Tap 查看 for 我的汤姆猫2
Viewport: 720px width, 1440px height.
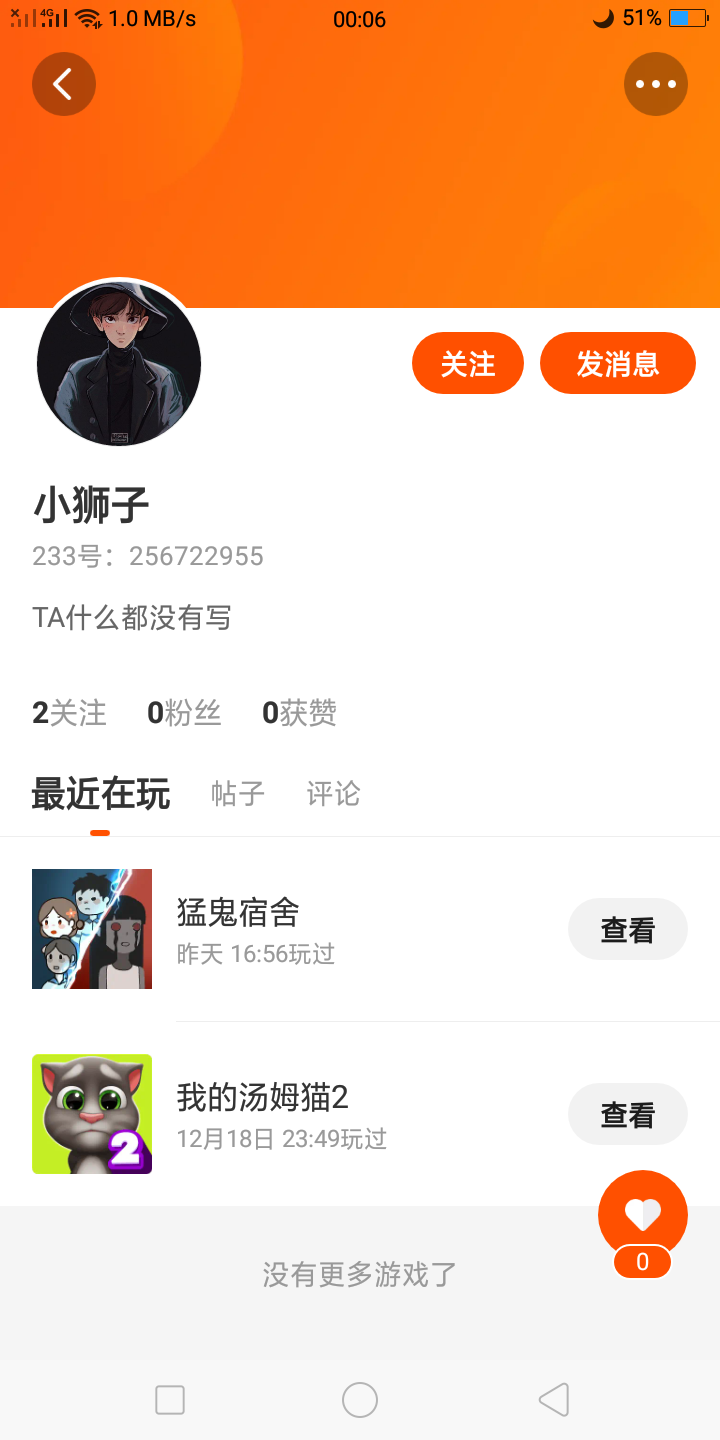[x=627, y=1114]
